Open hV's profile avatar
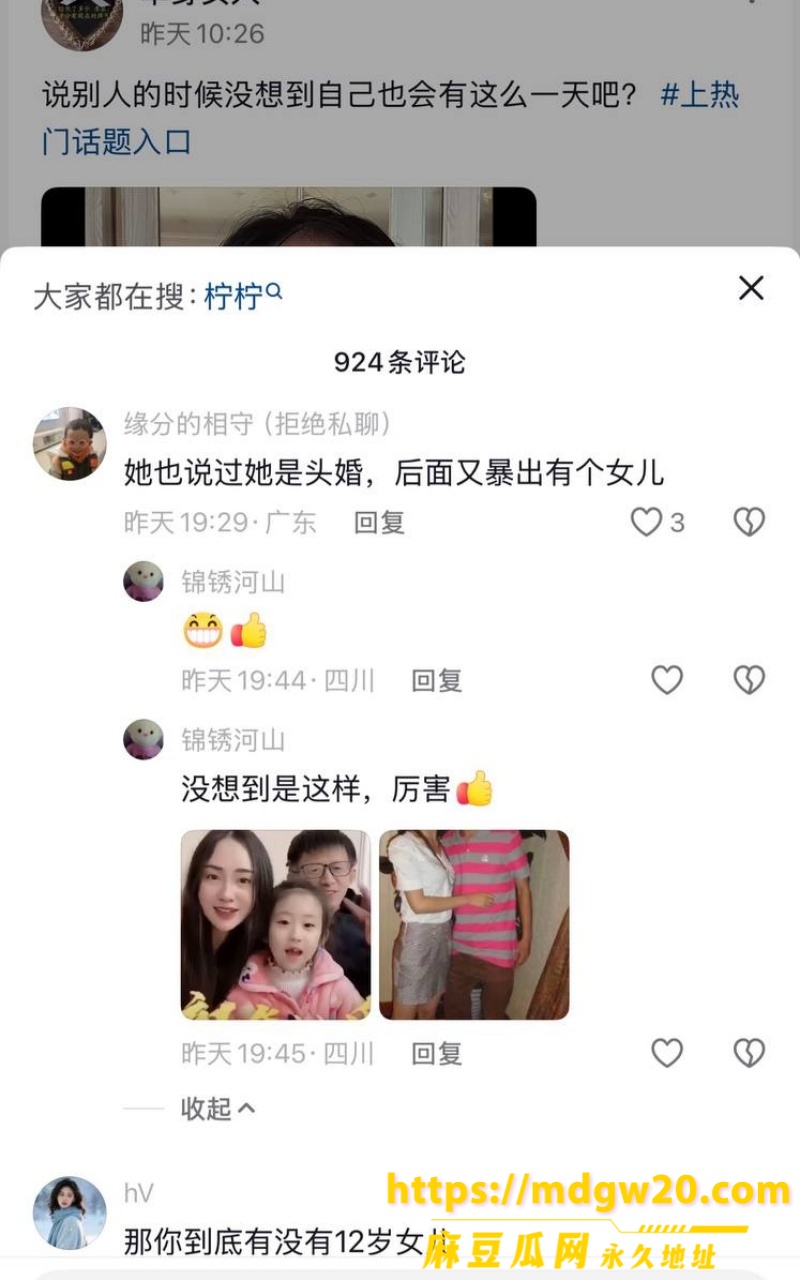Image resolution: width=800 pixels, height=1280 pixels. coord(70,1212)
